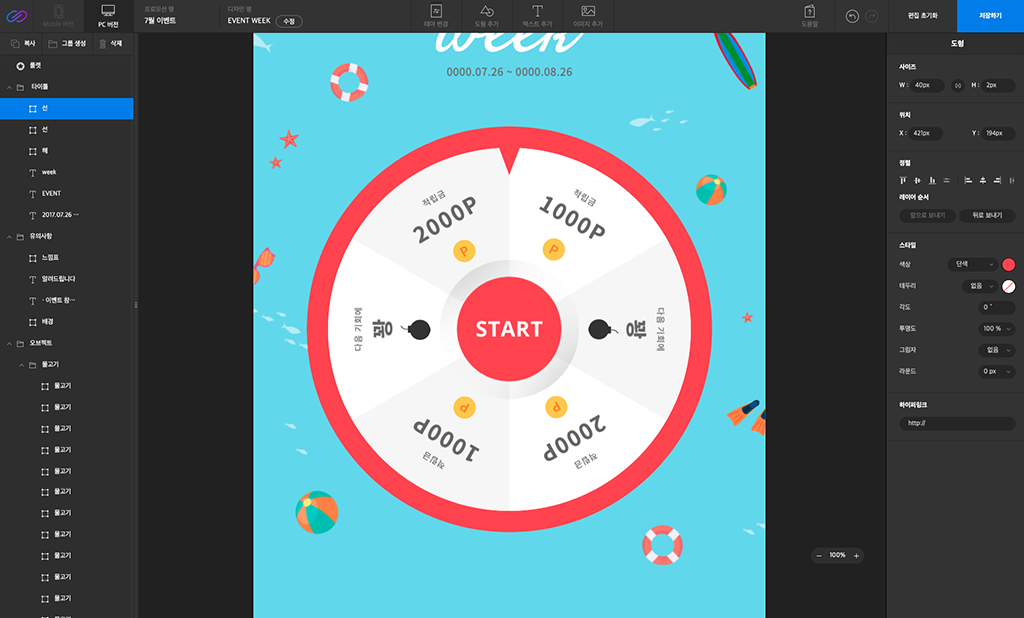Open the 투명도 100 % dropdown
Image resolution: width=1024 pixels, height=618 pixels.
(x=996, y=328)
